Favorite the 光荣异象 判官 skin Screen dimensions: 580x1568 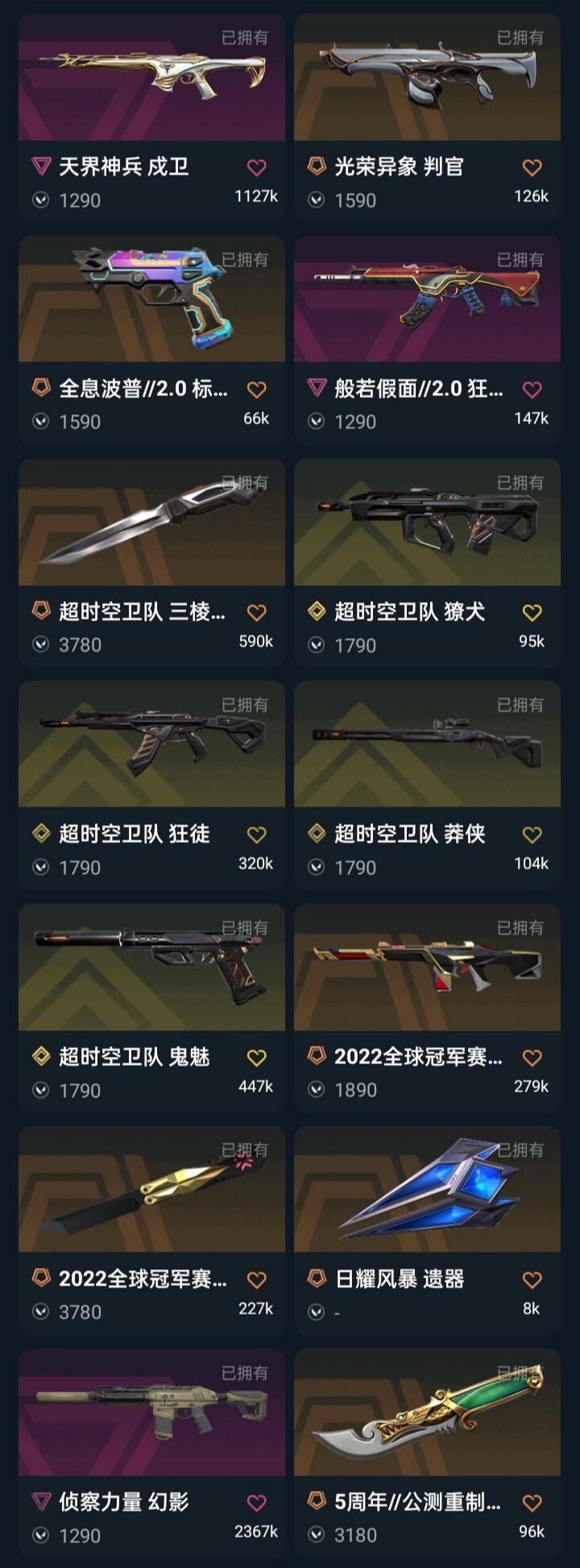(x=532, y=167)
